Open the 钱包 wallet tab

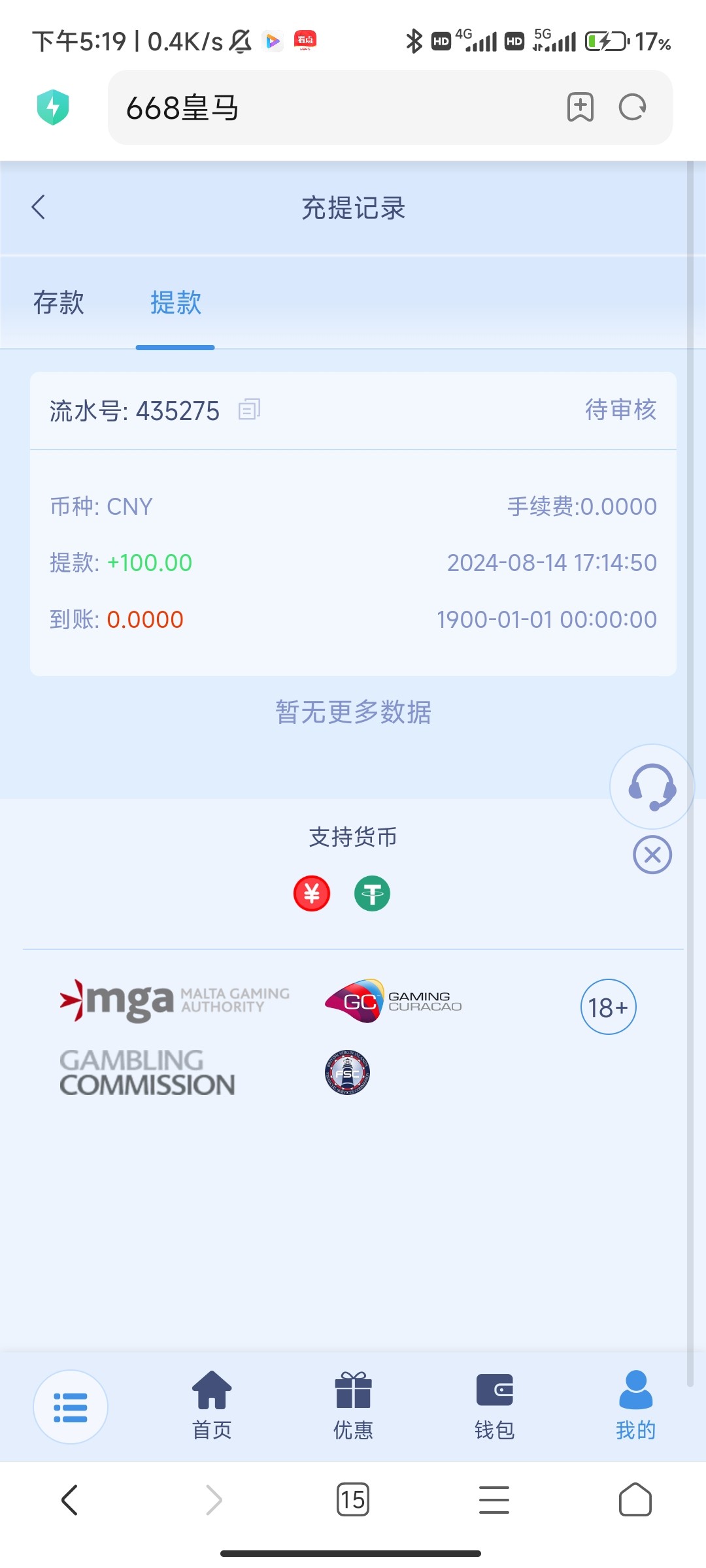click(x=494, y=1405)
